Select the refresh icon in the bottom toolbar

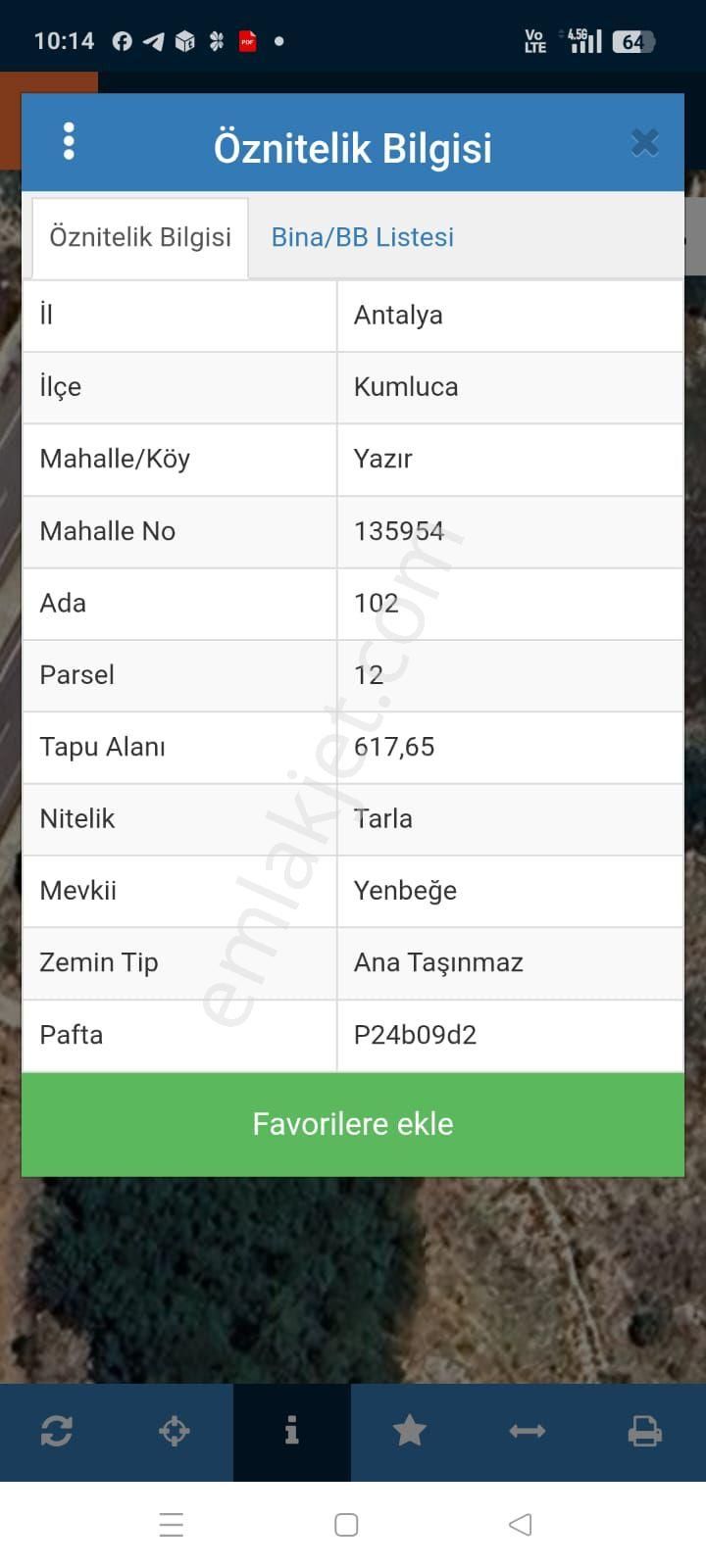click(x=58, y=1431)
